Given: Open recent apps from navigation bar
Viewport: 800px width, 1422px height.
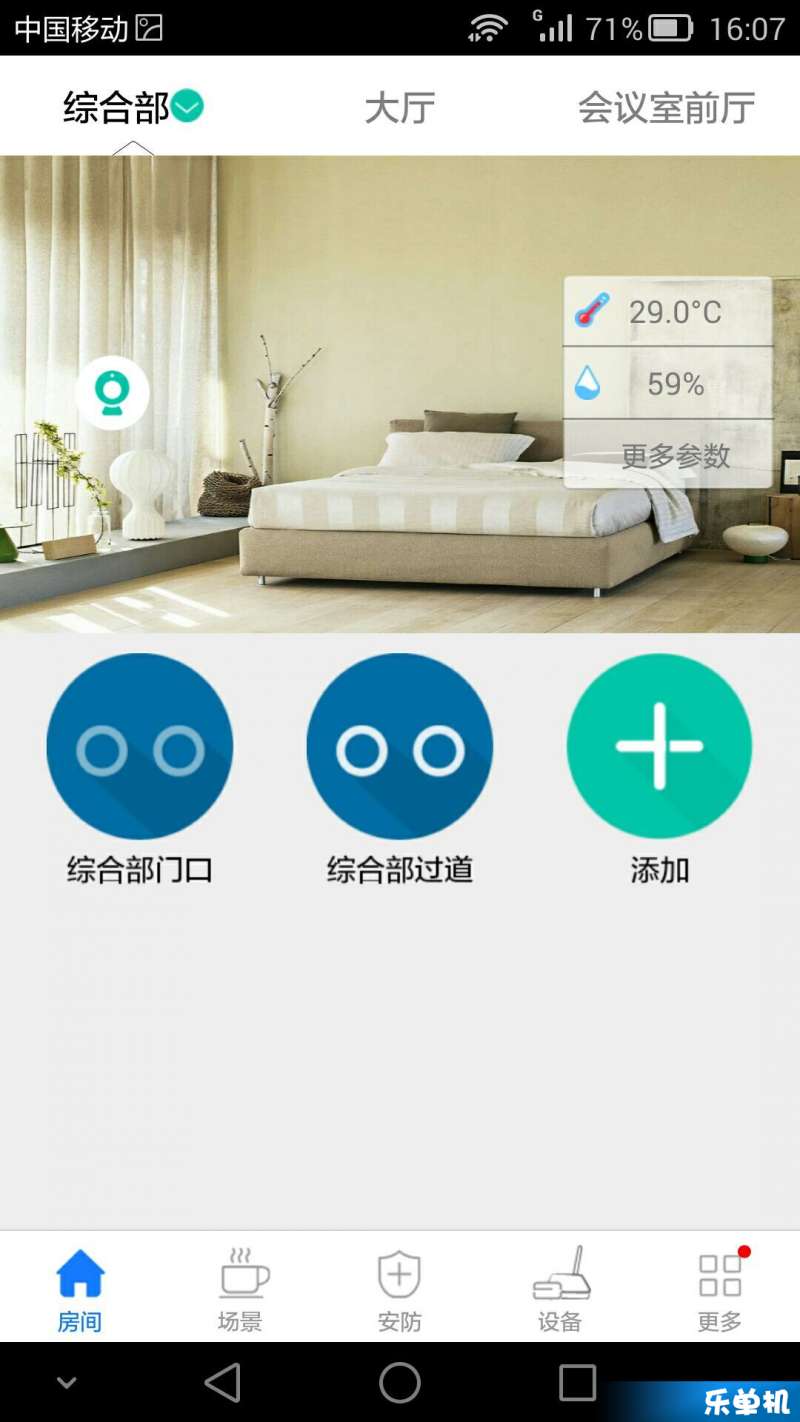Looking at the screenshot, I should [x=577, y=1383].
